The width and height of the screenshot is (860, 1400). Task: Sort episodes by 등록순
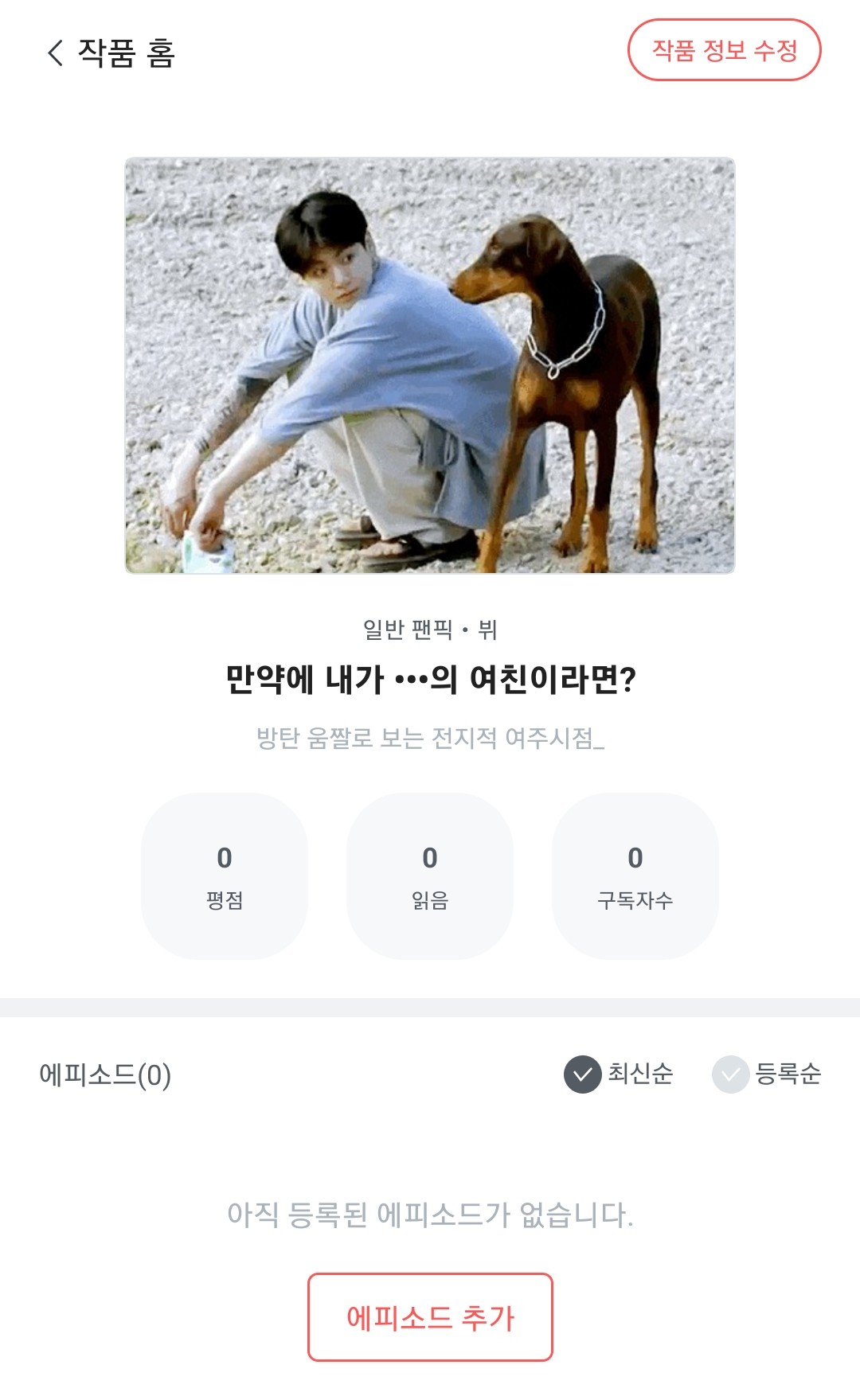coord(767,1074)
